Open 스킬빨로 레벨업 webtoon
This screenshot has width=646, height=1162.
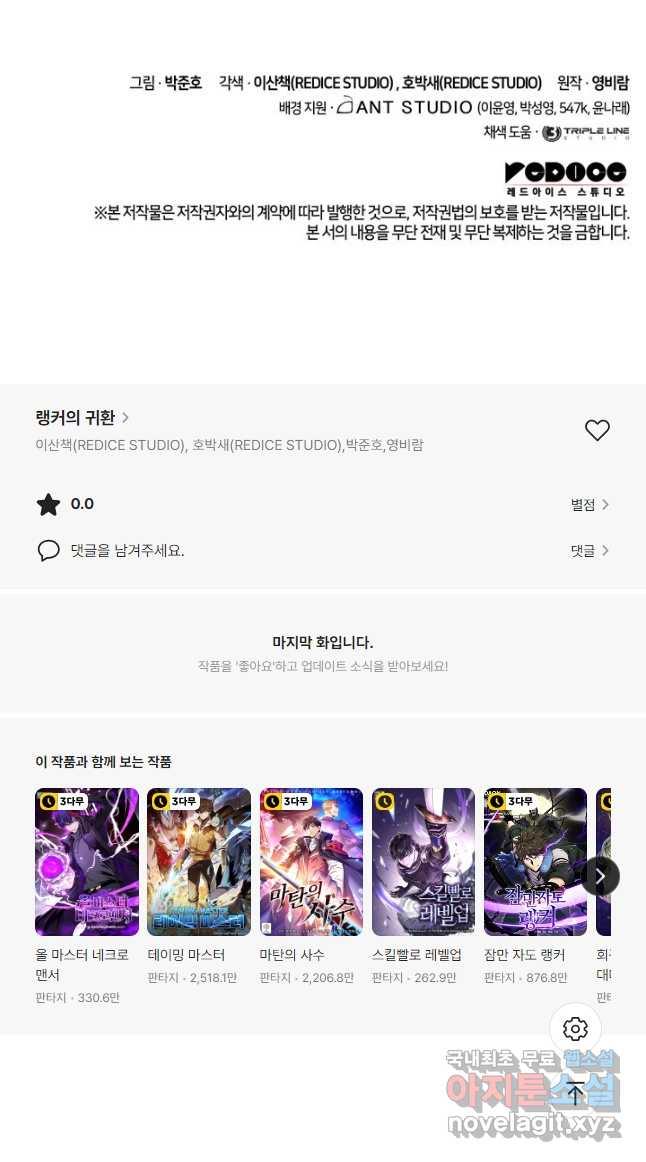tap(423, 862)
